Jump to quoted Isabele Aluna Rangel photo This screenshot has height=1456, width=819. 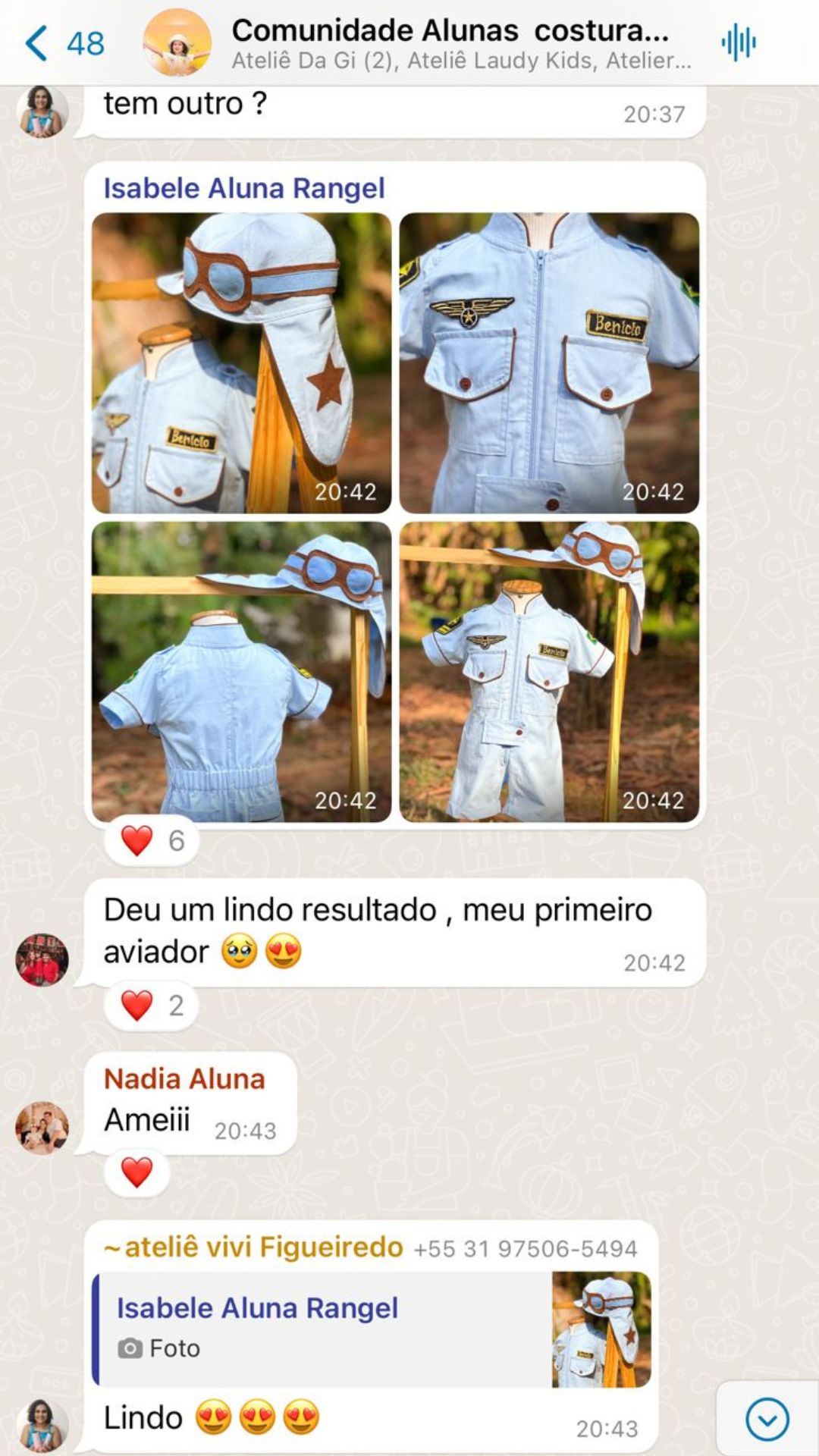[372, 1329]
